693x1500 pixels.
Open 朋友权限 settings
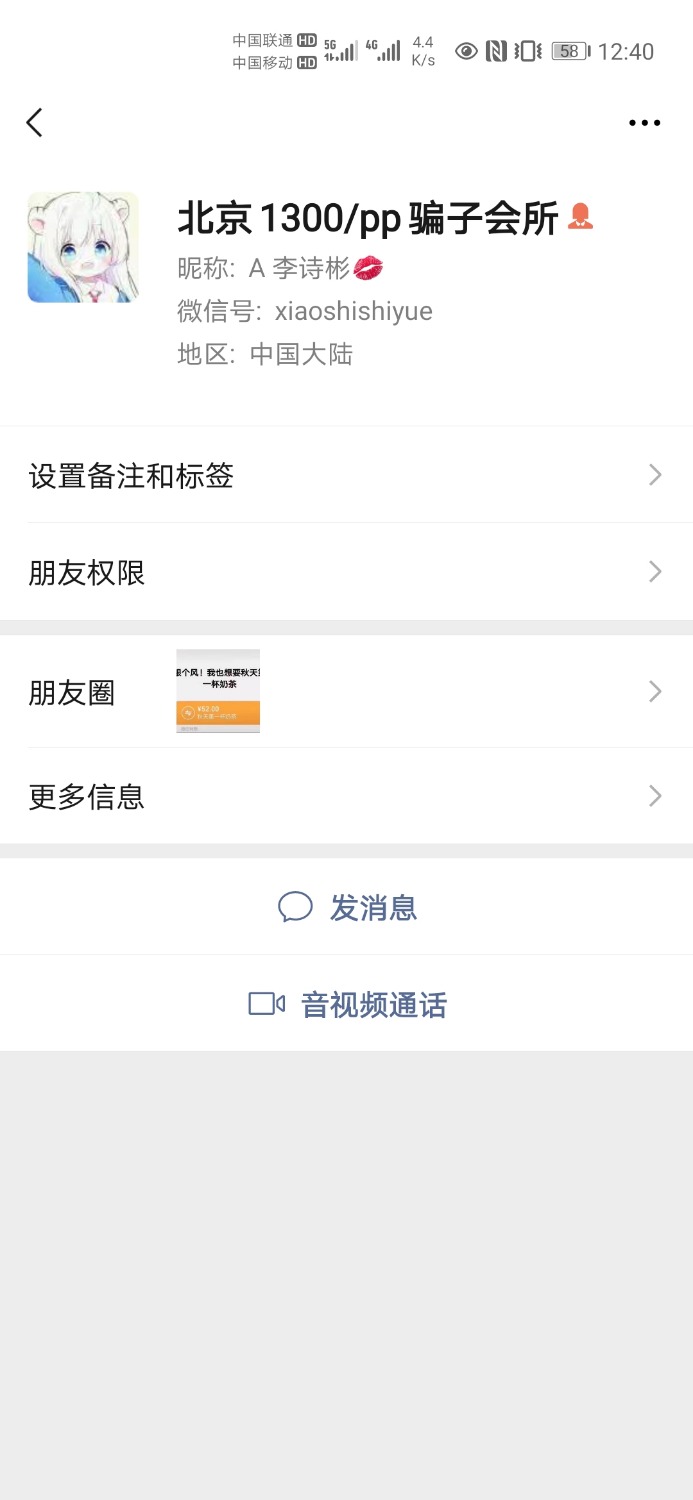(x=346, y=572)
